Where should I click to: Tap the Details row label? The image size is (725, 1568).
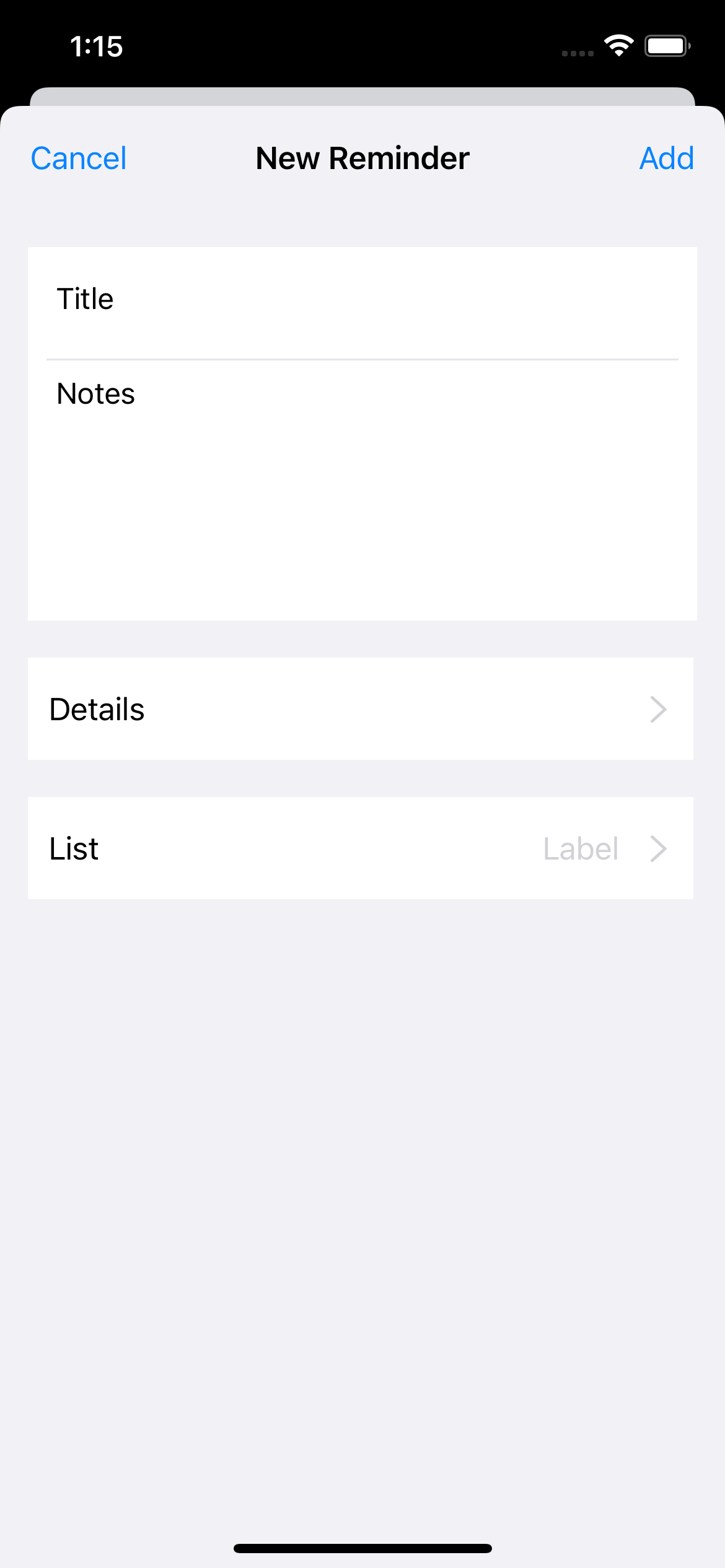pos(97,709)
